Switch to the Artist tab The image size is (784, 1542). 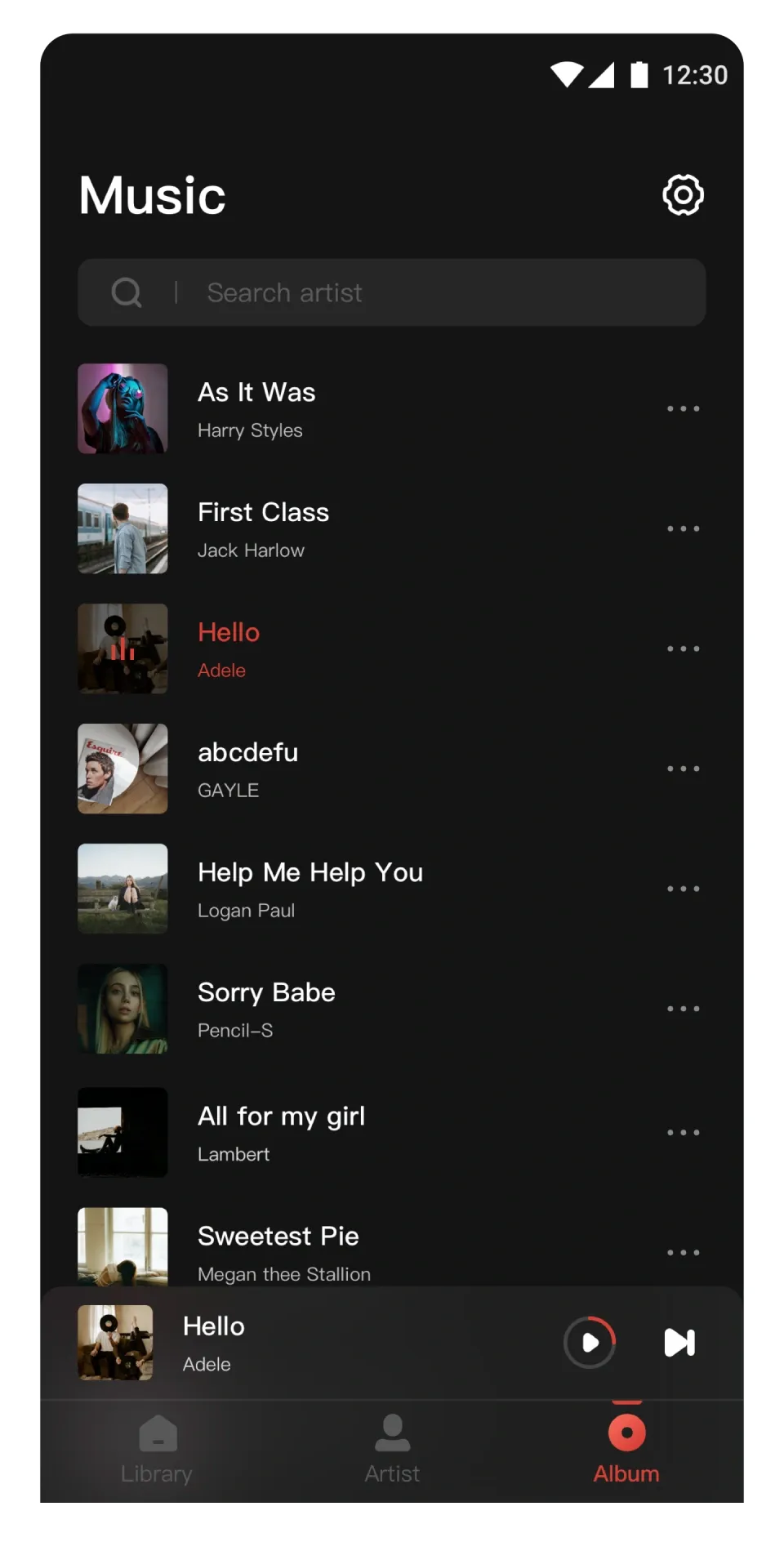[392, 1450]
